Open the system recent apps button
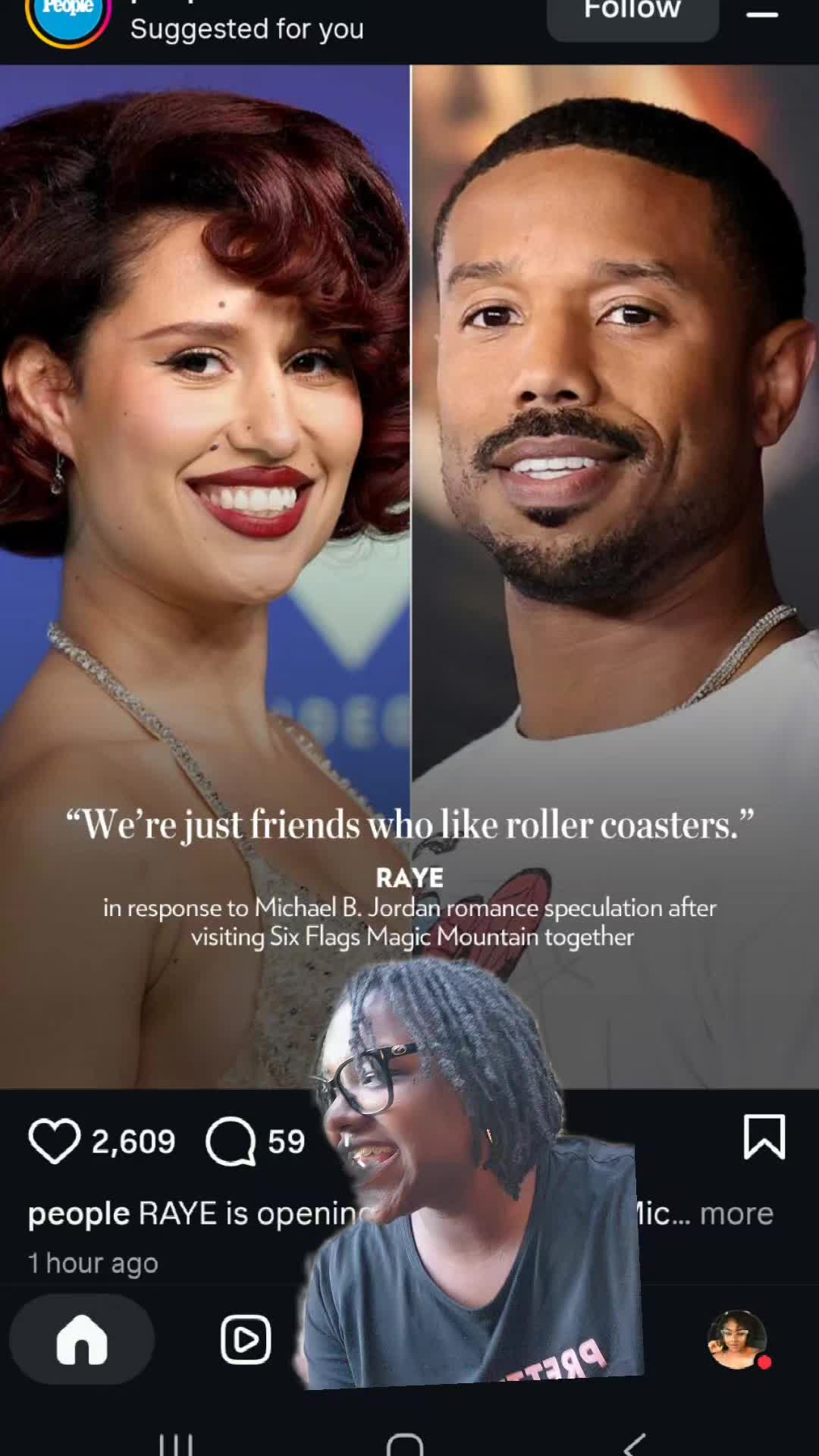Screen dimensions: 819x1456 (176, 1445)
